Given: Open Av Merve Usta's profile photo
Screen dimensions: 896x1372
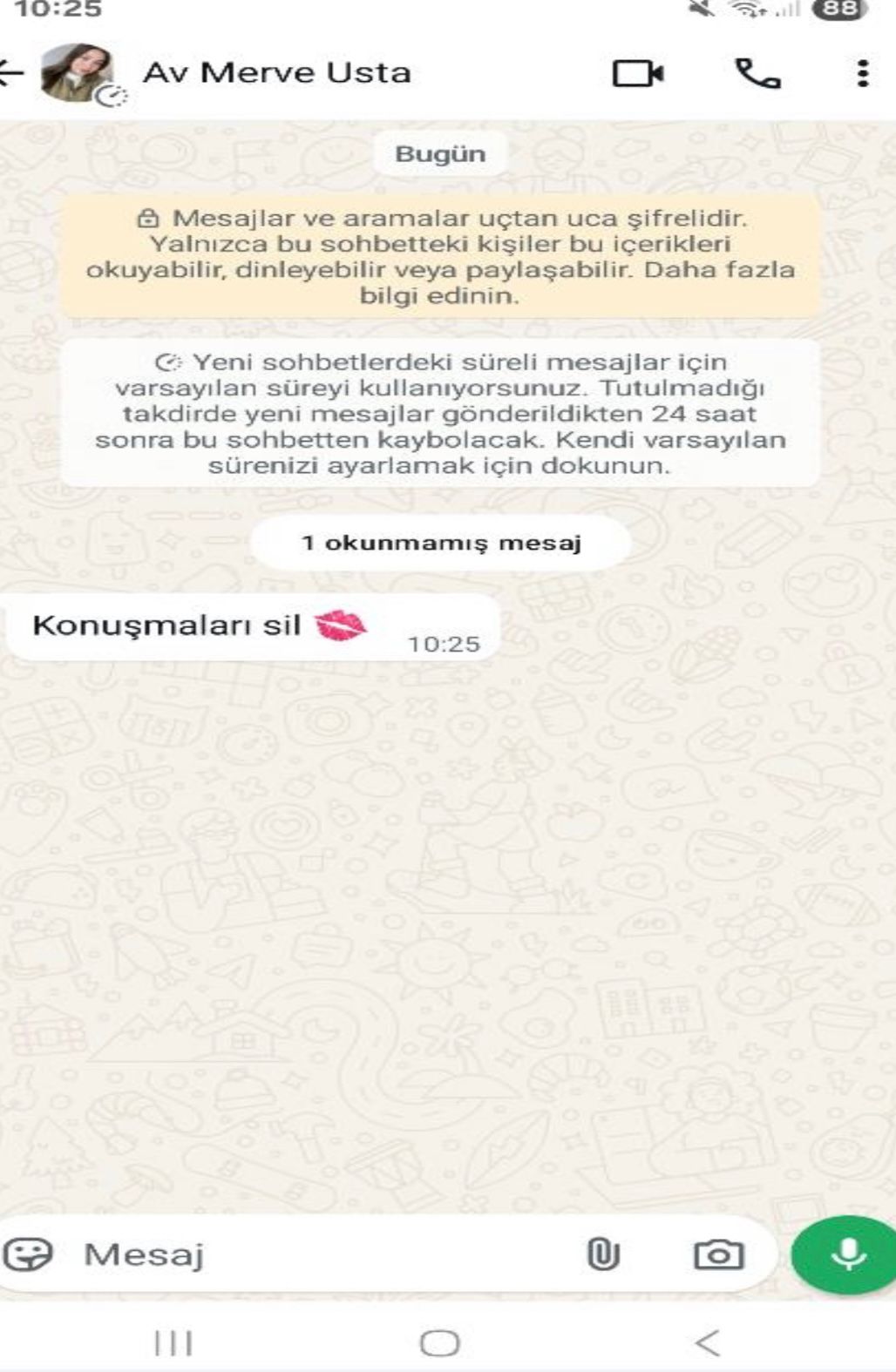Looking at the screenshot, I should pyautogui.click(x=78, y=74).
